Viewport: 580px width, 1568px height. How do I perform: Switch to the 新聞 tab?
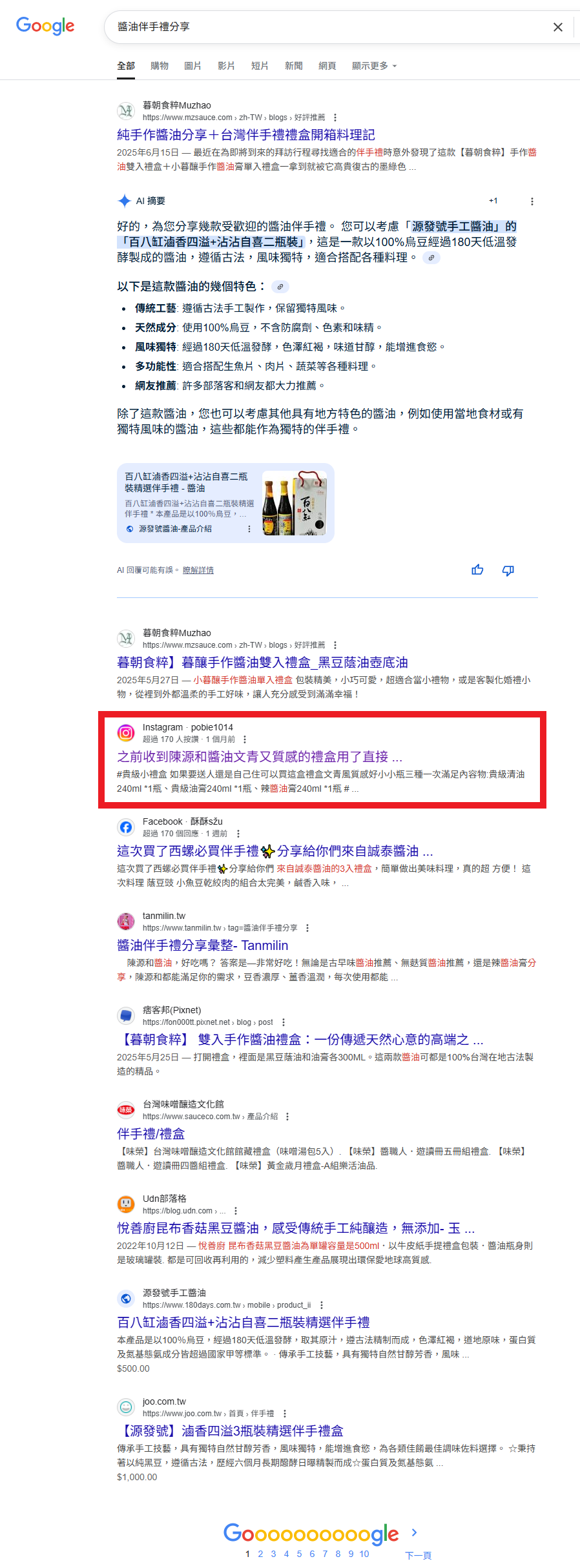click(x=293, y=66)
